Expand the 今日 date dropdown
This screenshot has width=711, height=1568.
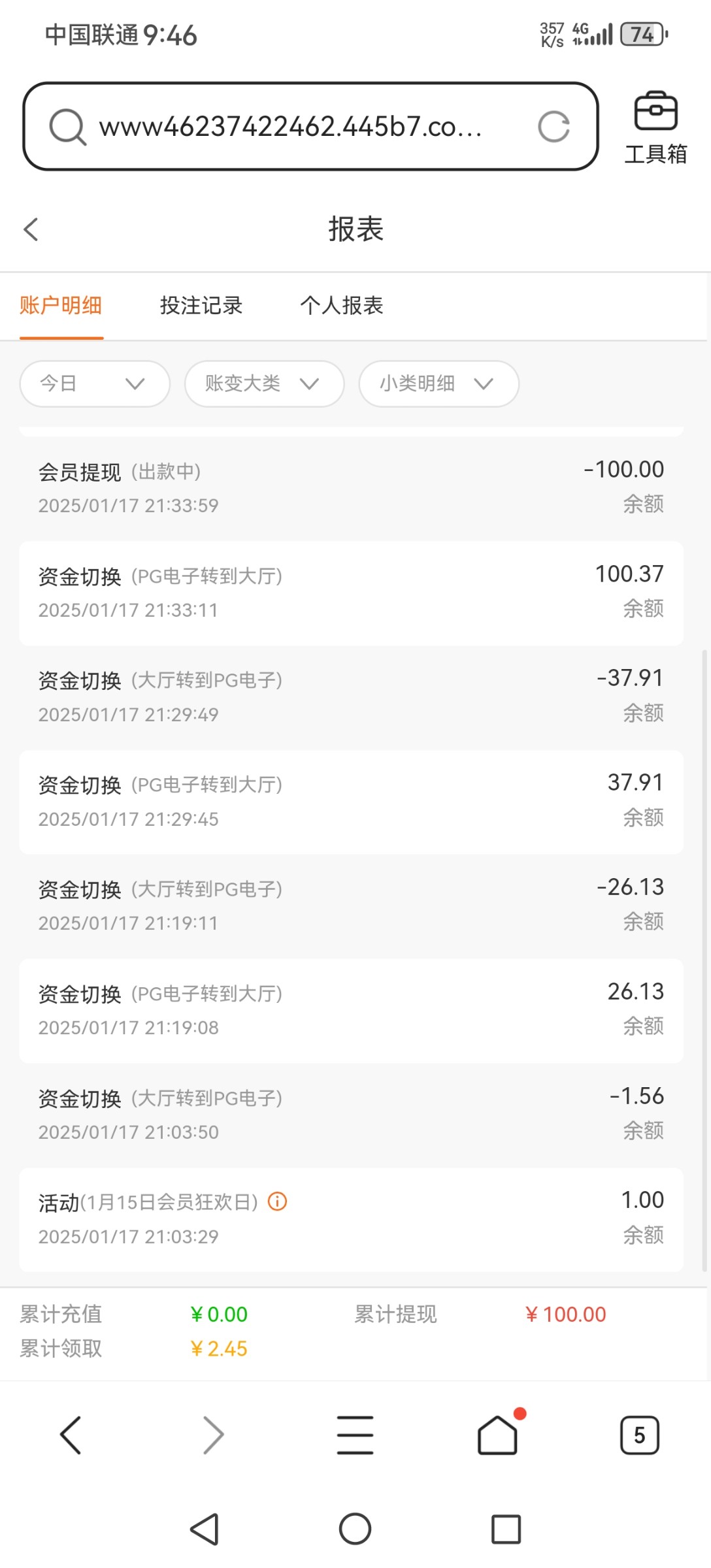tap(95, 384)
